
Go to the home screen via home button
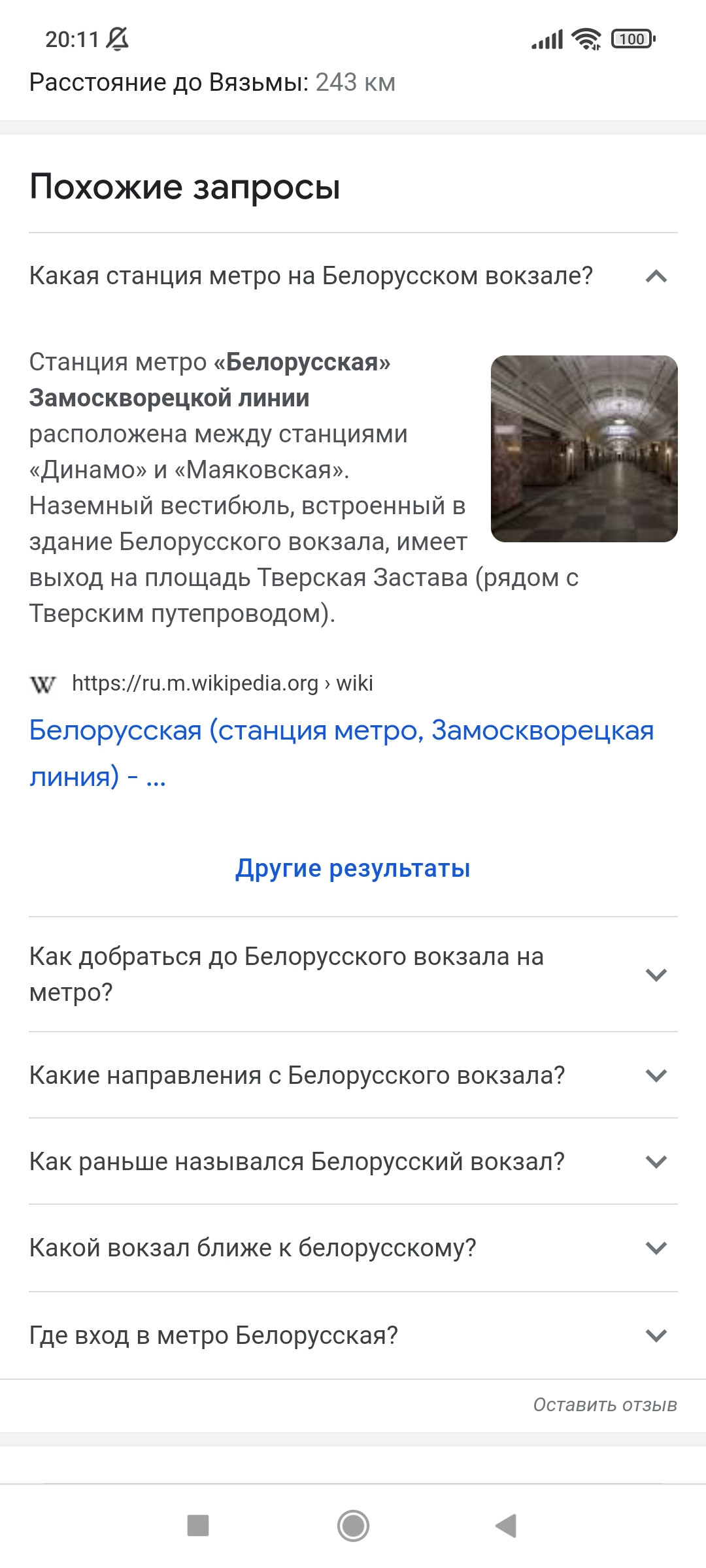pos(353,1526)
